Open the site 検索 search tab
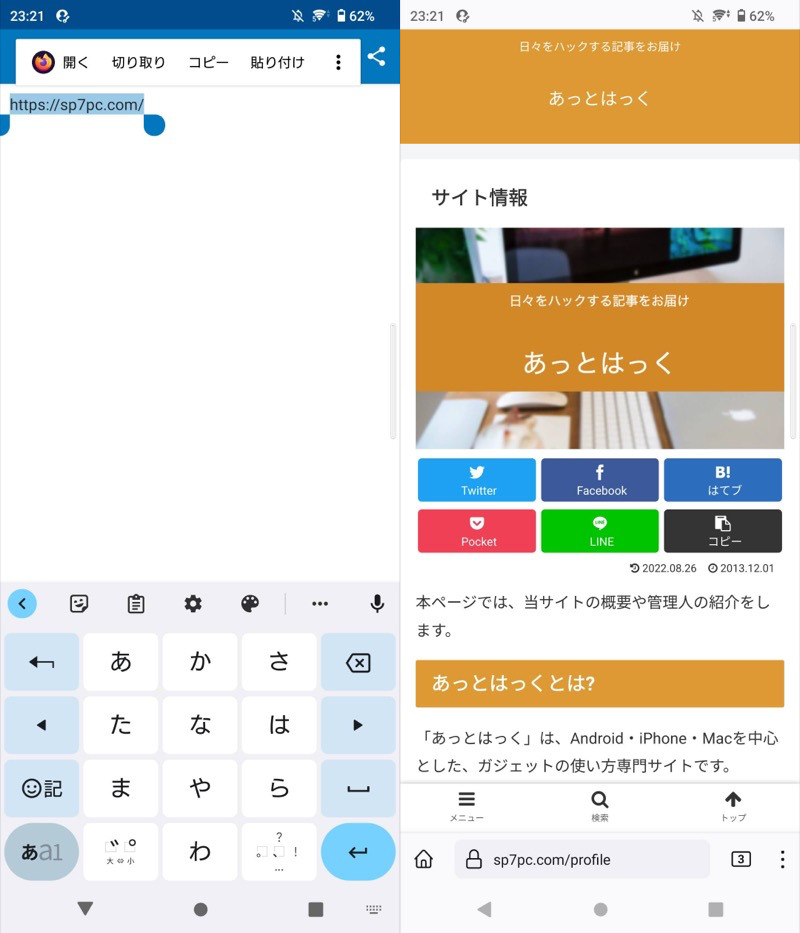This screenshot has width=800, height=933. tap(600, 806)
